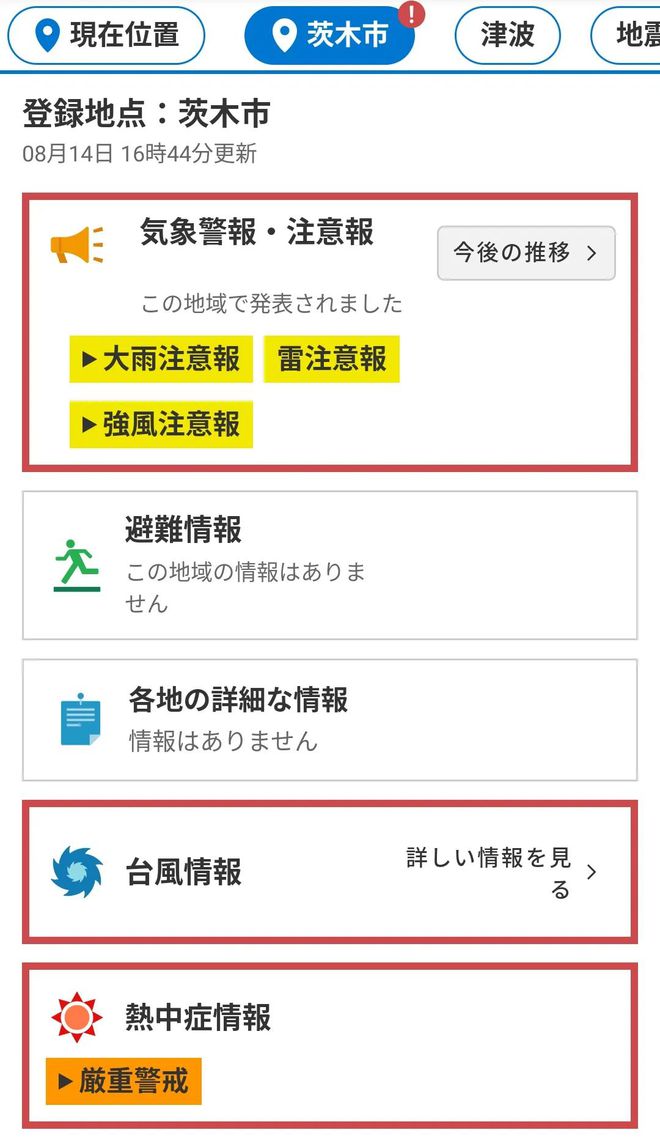
Task: Select the 茨木市 location tab
Action: (329, 37)
